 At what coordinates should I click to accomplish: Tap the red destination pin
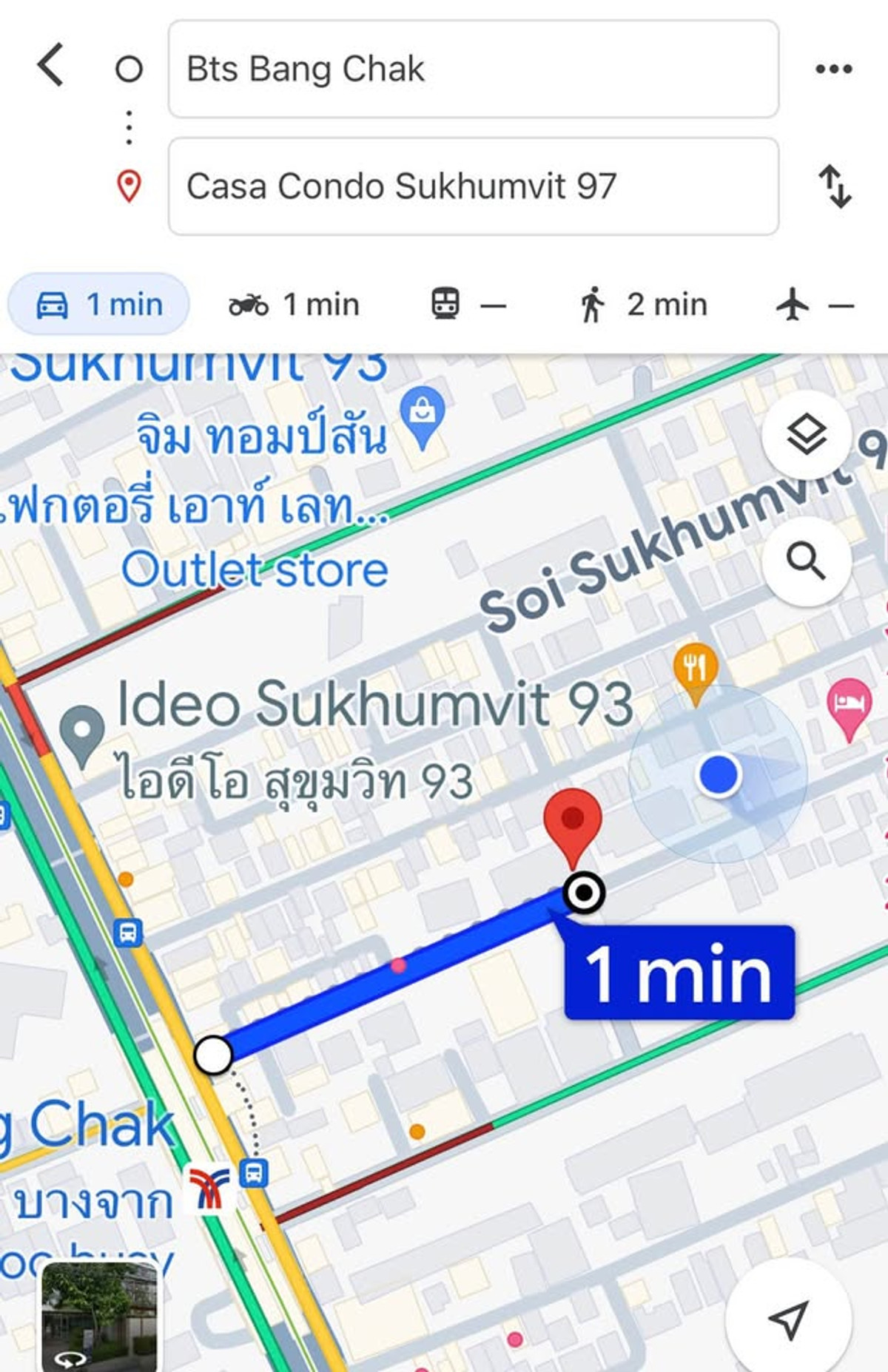click(572, 821)
